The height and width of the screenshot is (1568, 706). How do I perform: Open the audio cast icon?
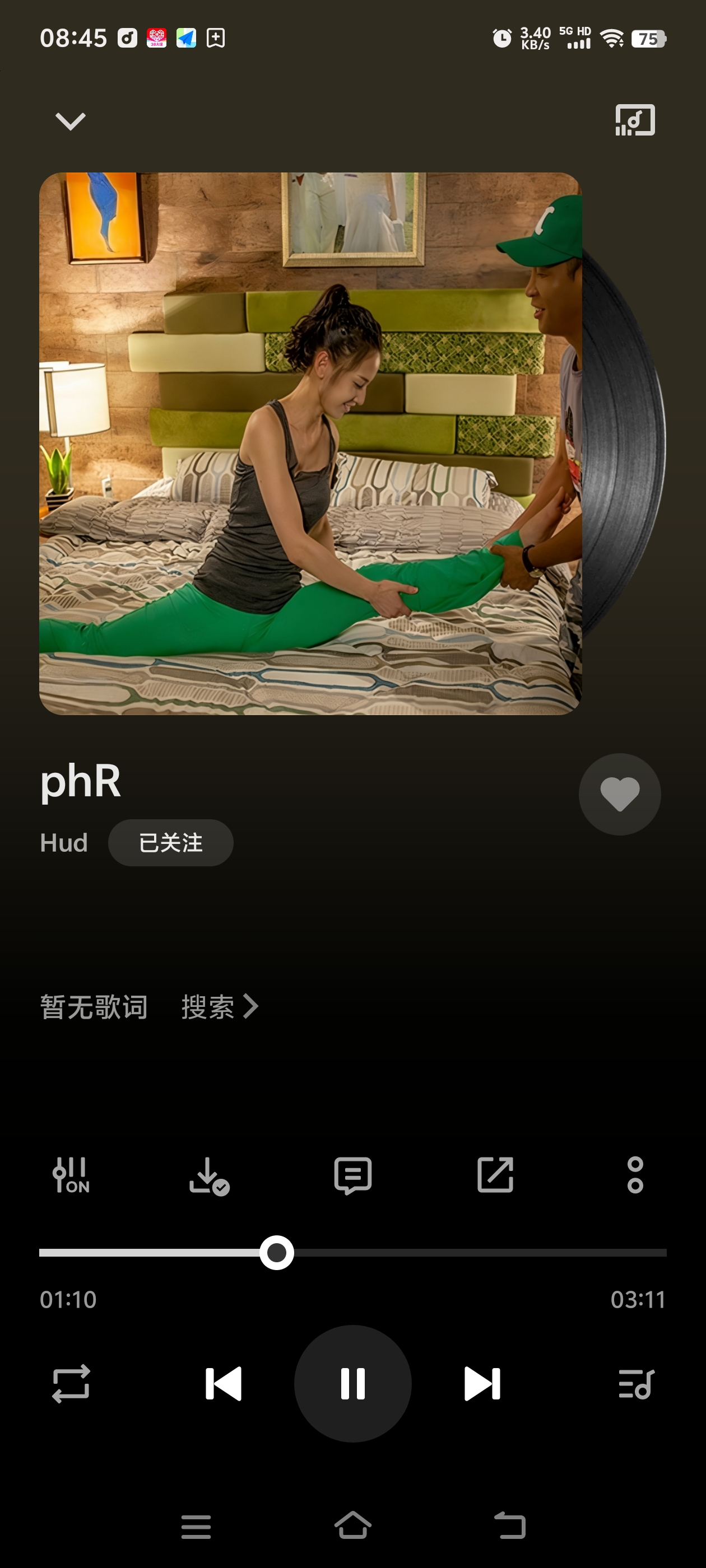pyautogui.click(x=635, y=120)
